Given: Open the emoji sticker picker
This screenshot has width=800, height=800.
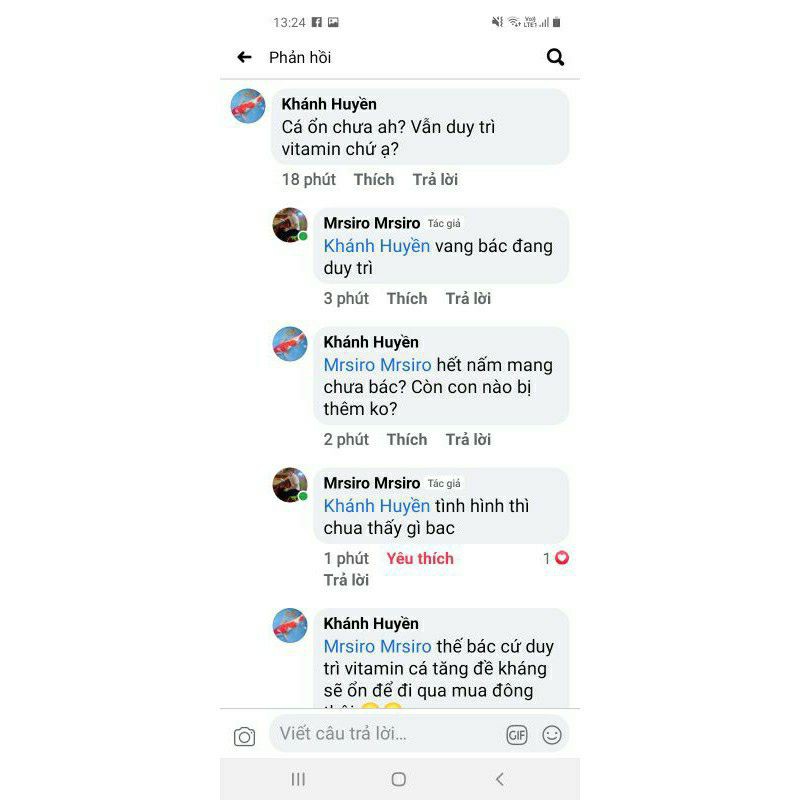Looking at the screenshot, I should click(x=552, y=735).
